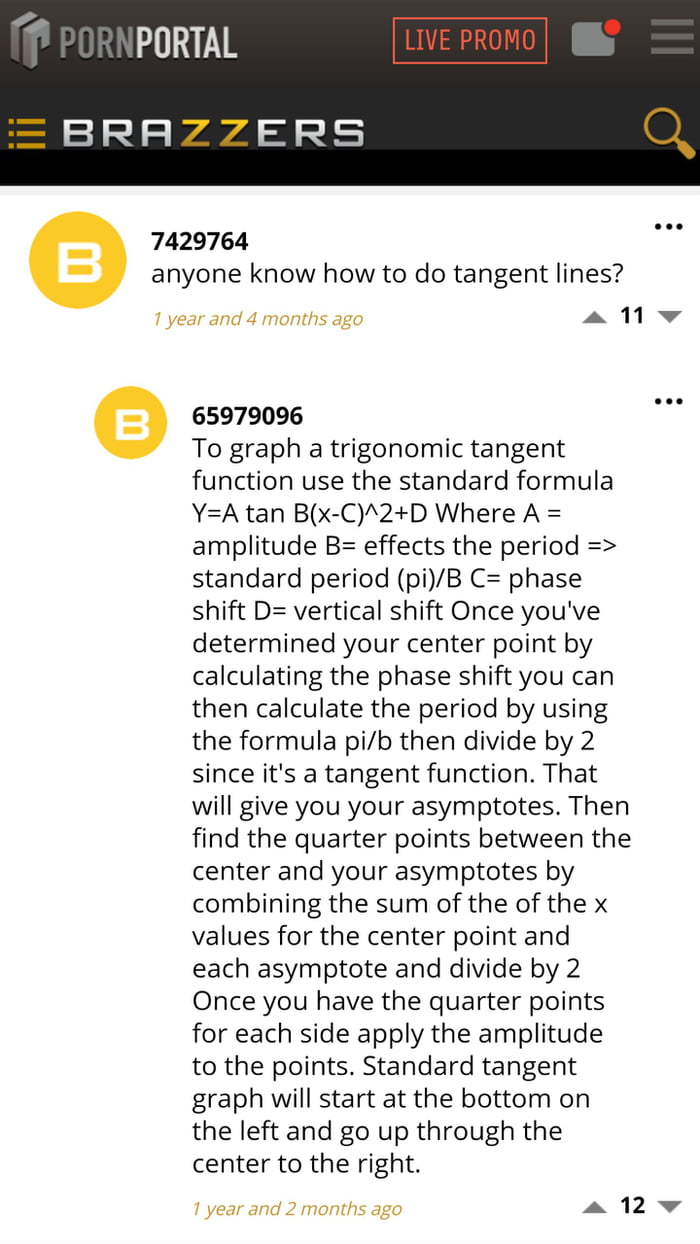Downvote the reply by 65979096
Image resolution: width=700 pixels, height=1244 pixels.
pos(669,1207)
